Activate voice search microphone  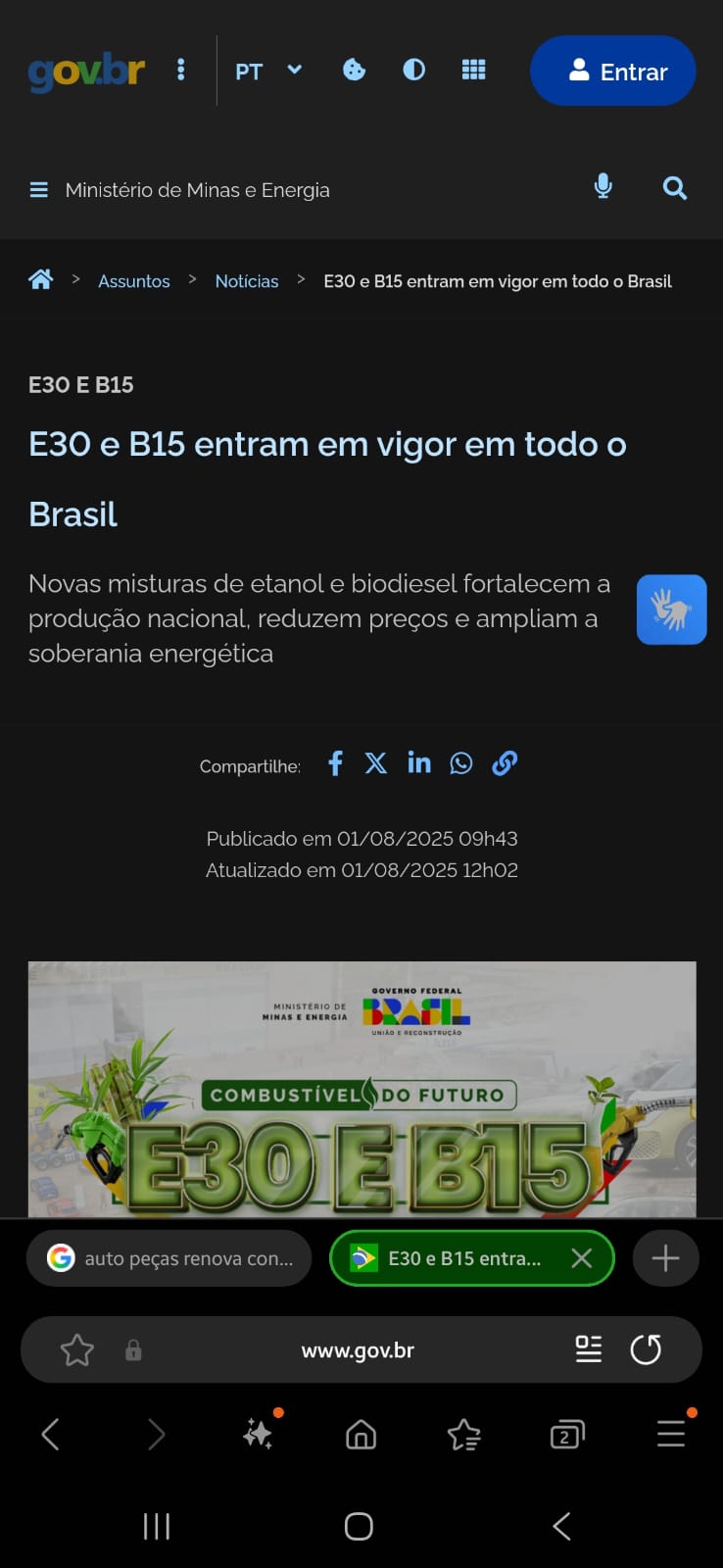tap(603, 186)
